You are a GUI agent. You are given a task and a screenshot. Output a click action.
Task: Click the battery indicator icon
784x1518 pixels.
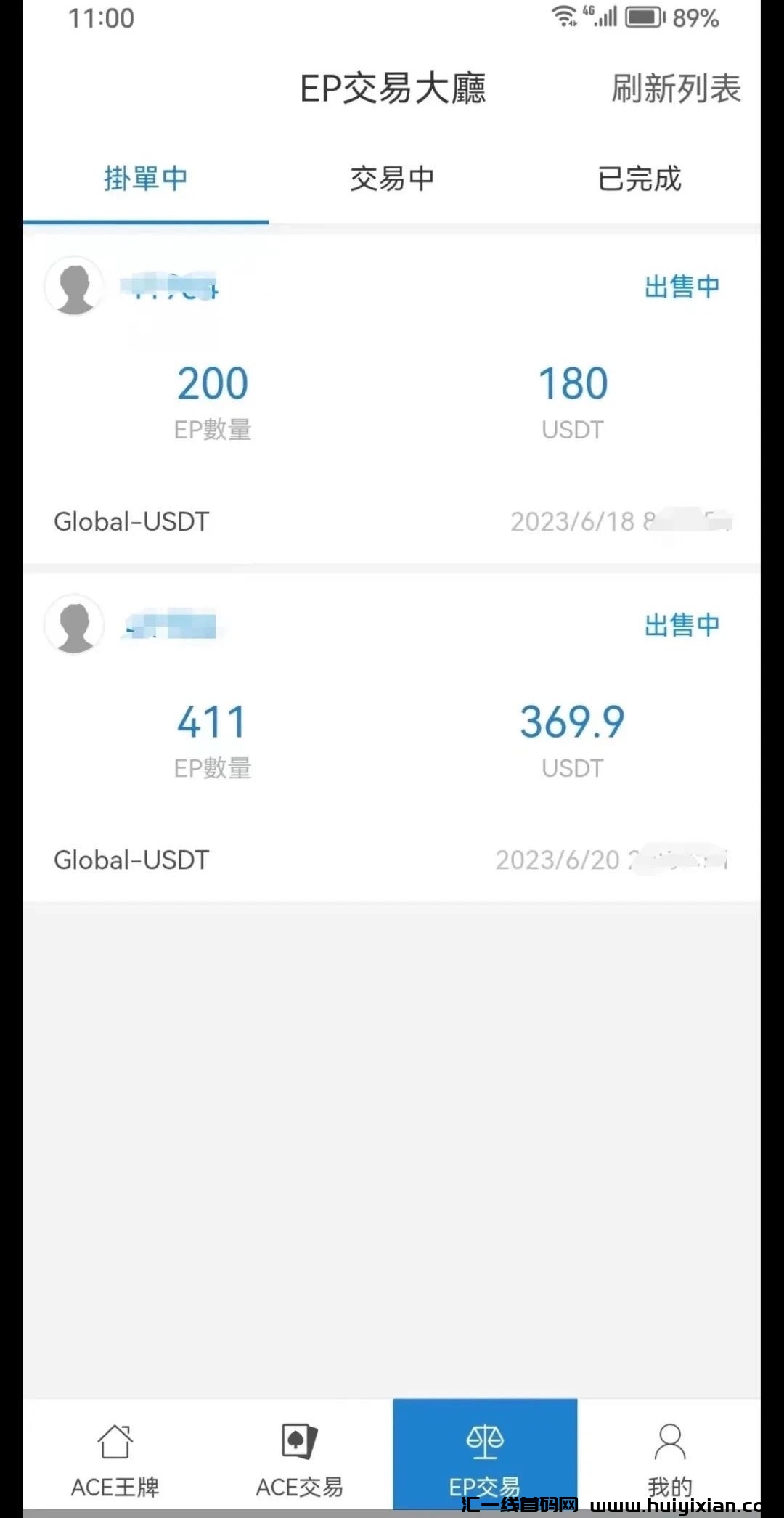pyautogui.click(x=645, y=17)
